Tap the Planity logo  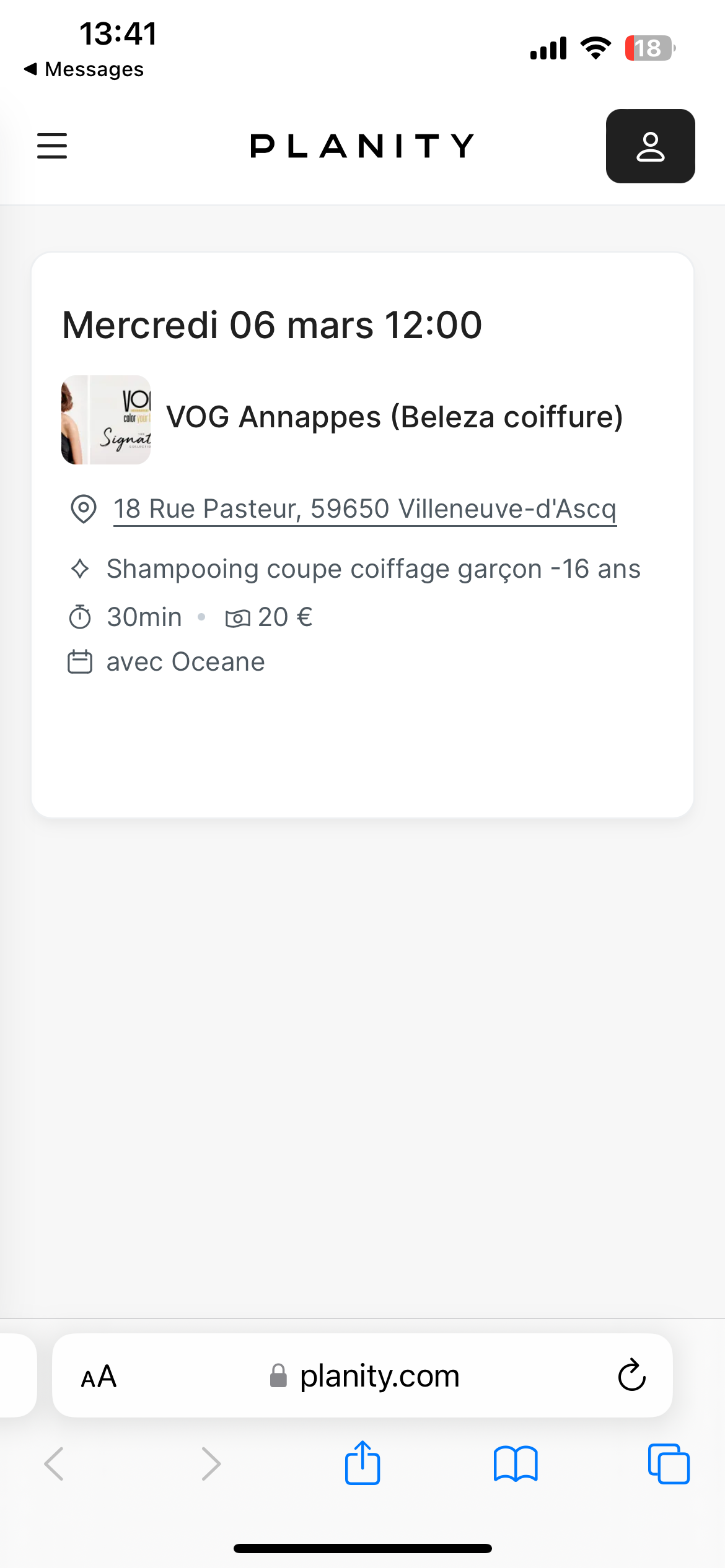point(362,146)
